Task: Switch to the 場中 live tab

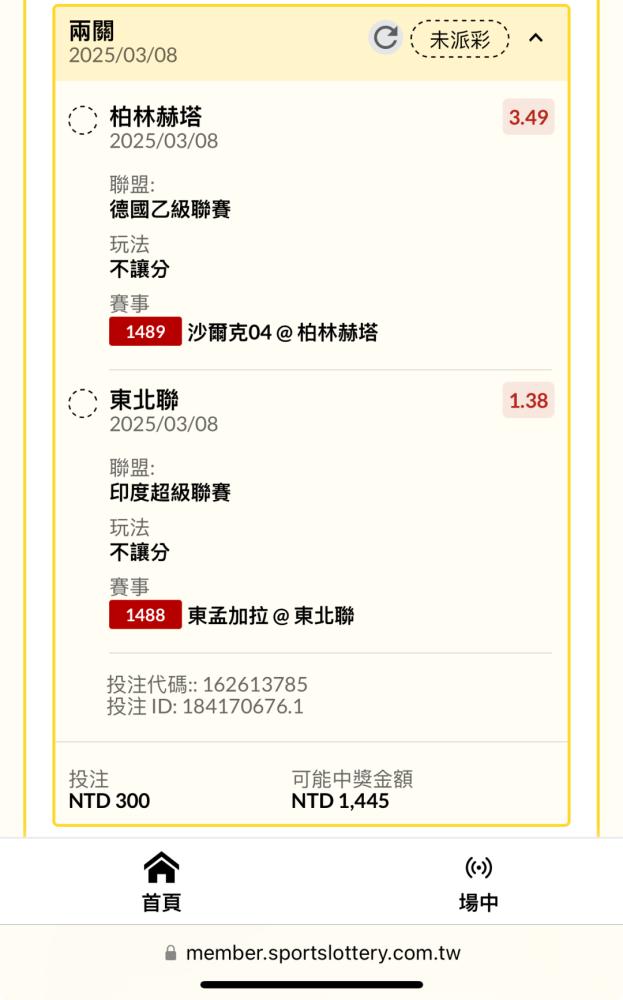Action: 478,883
